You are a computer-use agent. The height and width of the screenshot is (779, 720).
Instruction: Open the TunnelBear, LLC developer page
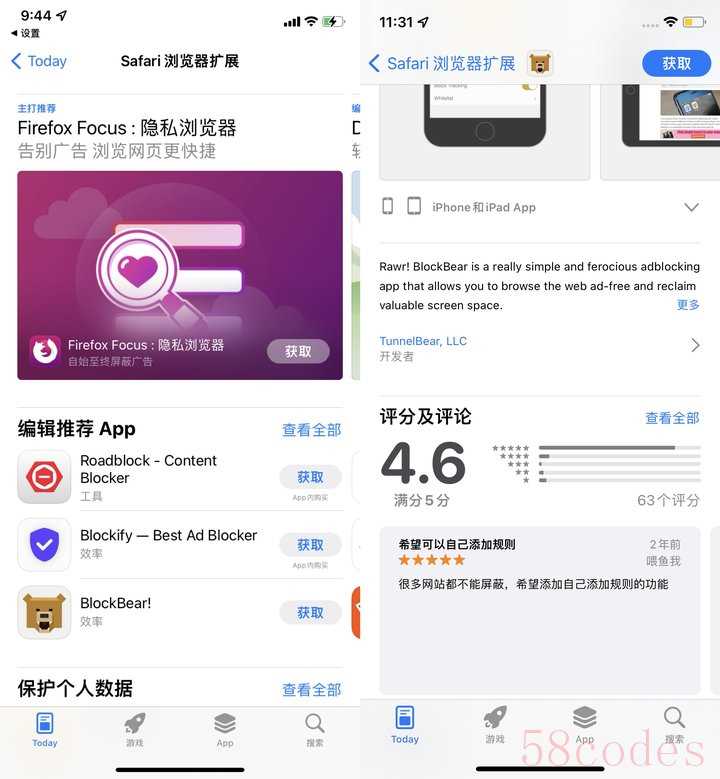[x=540, y=347]
